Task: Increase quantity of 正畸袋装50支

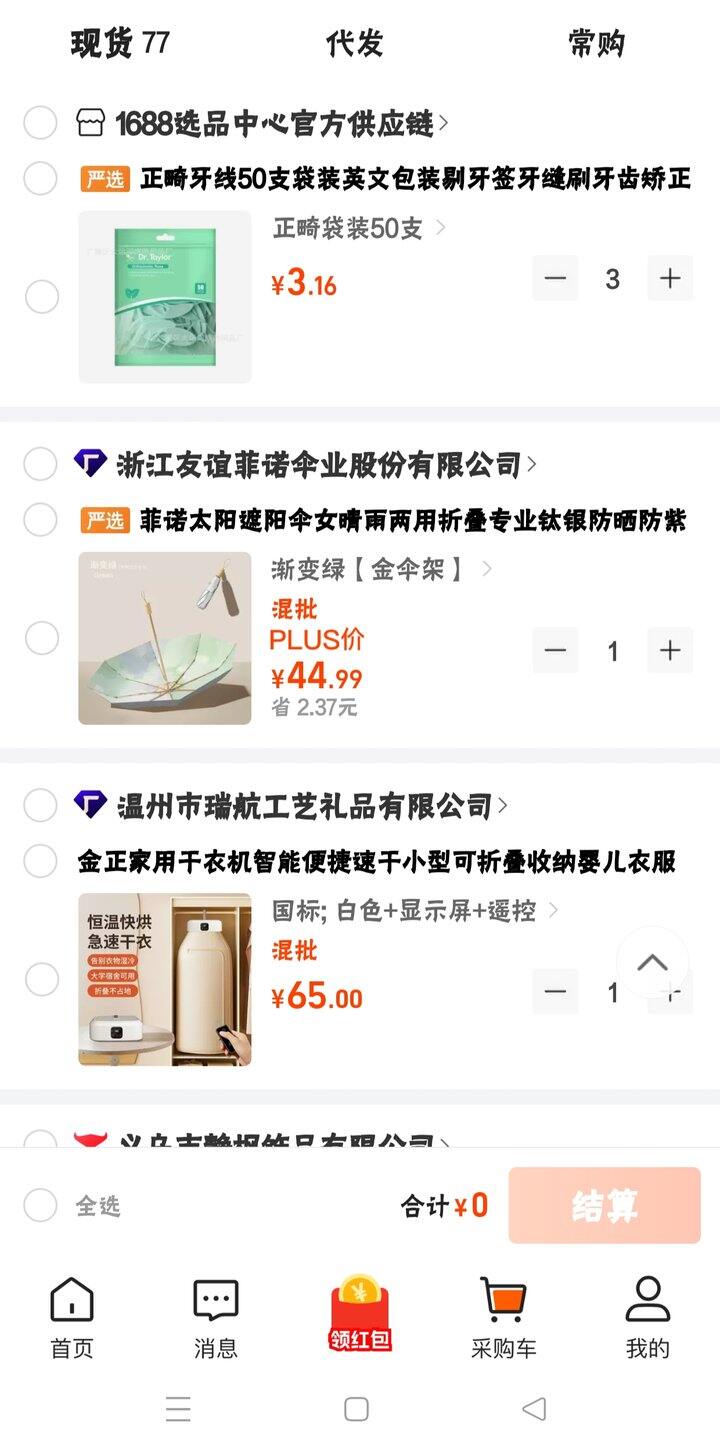Action: tap(670, 279)
